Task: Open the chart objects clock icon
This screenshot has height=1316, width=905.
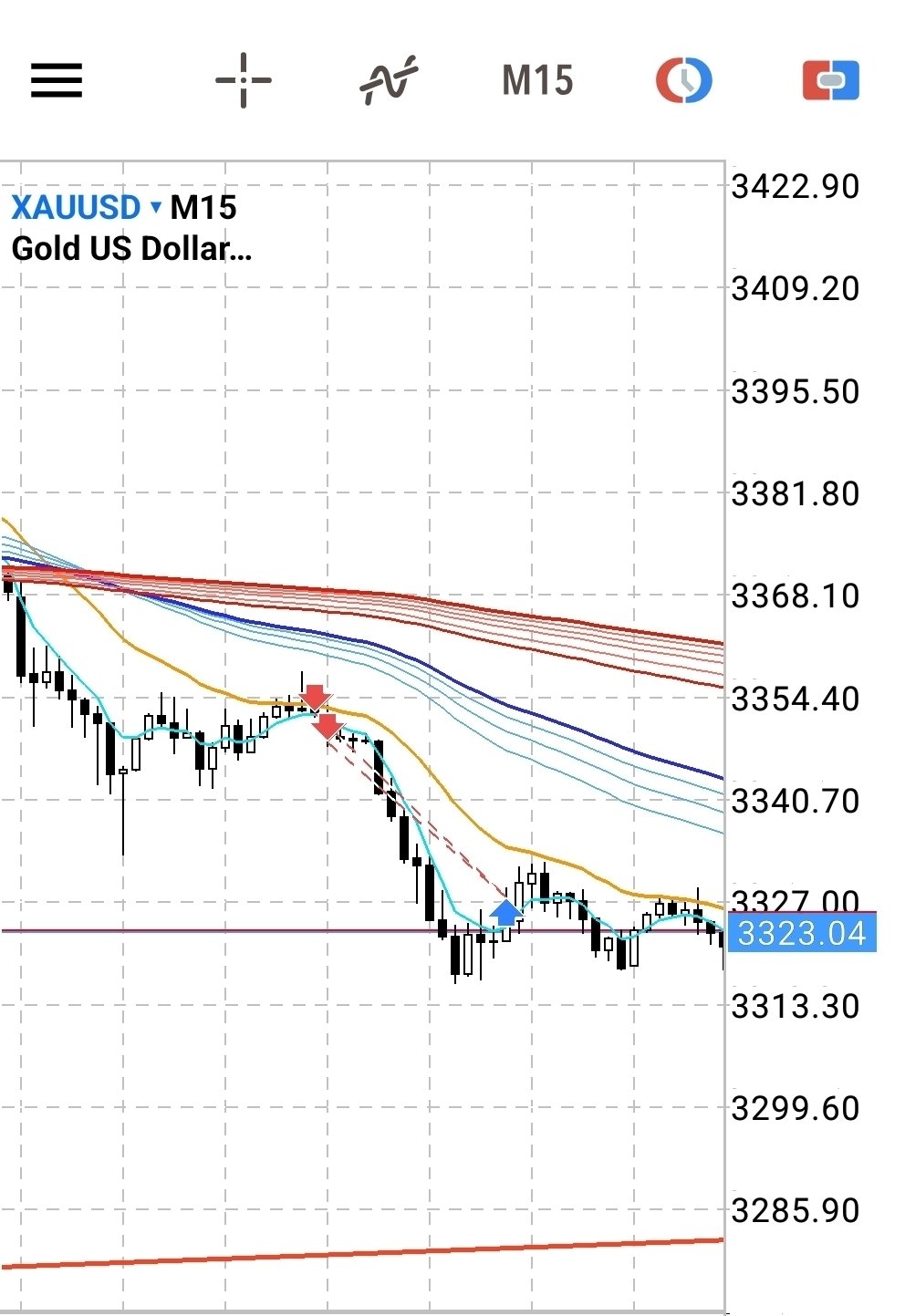Action: click(683, 80)
